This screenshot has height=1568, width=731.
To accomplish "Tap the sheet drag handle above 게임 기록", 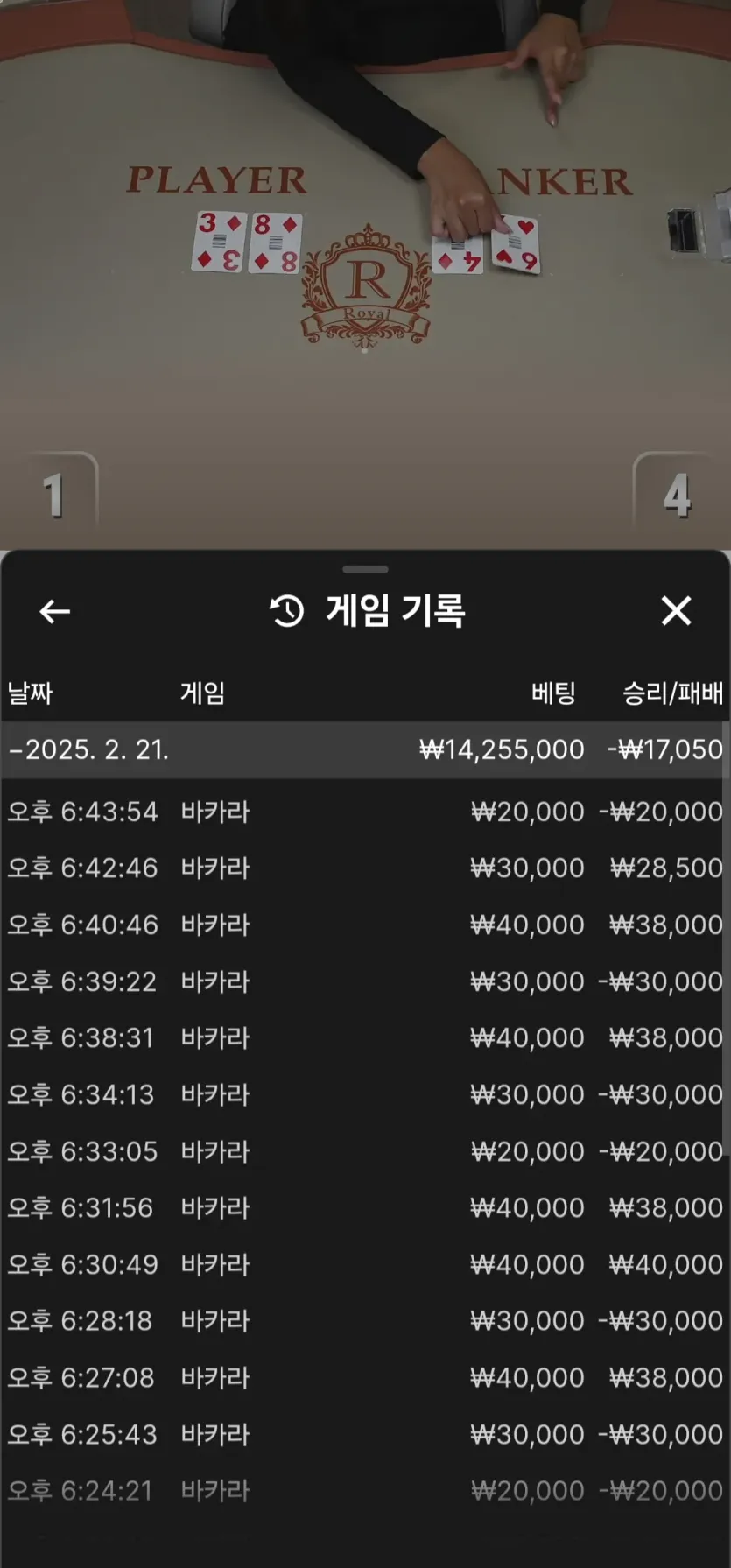I will tap(365, 569).
